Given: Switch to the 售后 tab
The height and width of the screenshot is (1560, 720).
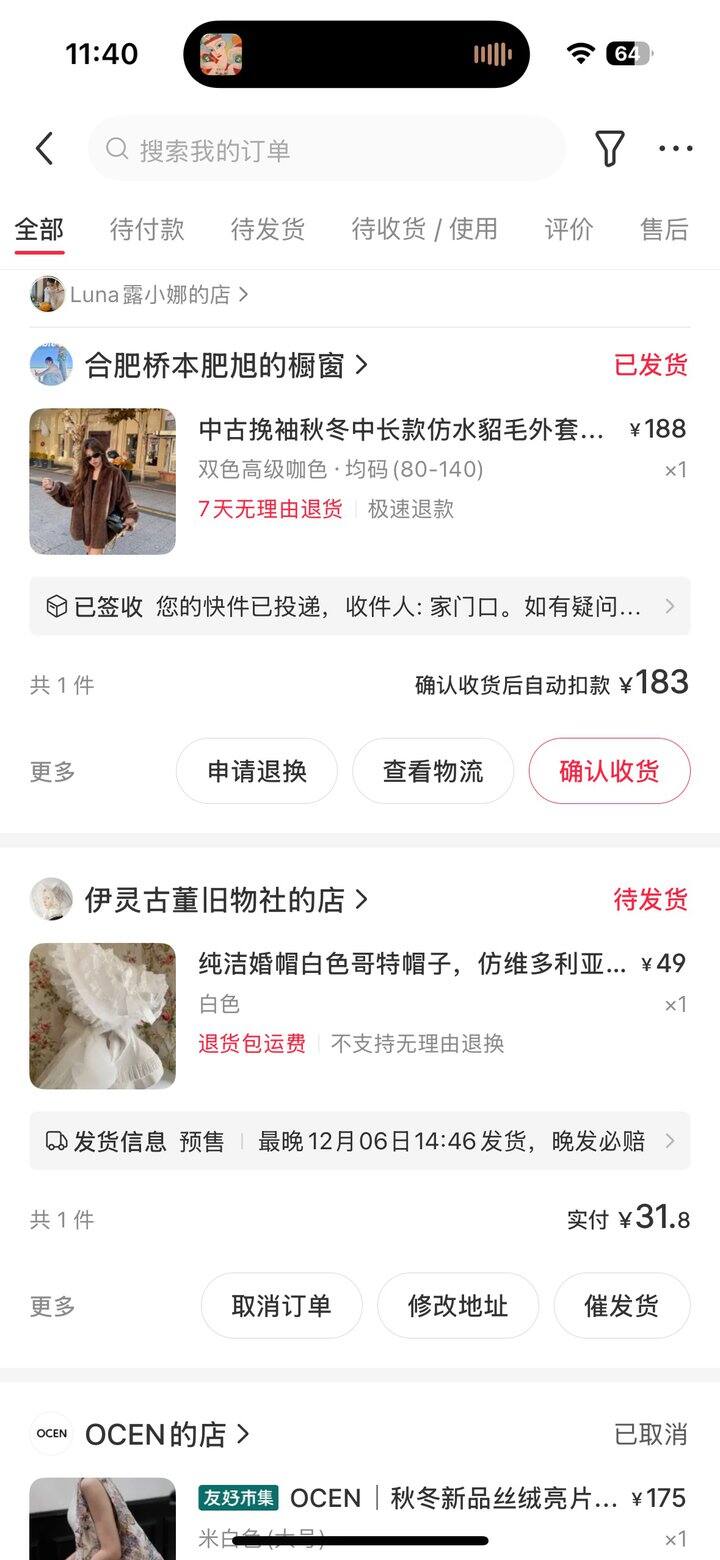Looking at the screenshot, I should (664, 229).
